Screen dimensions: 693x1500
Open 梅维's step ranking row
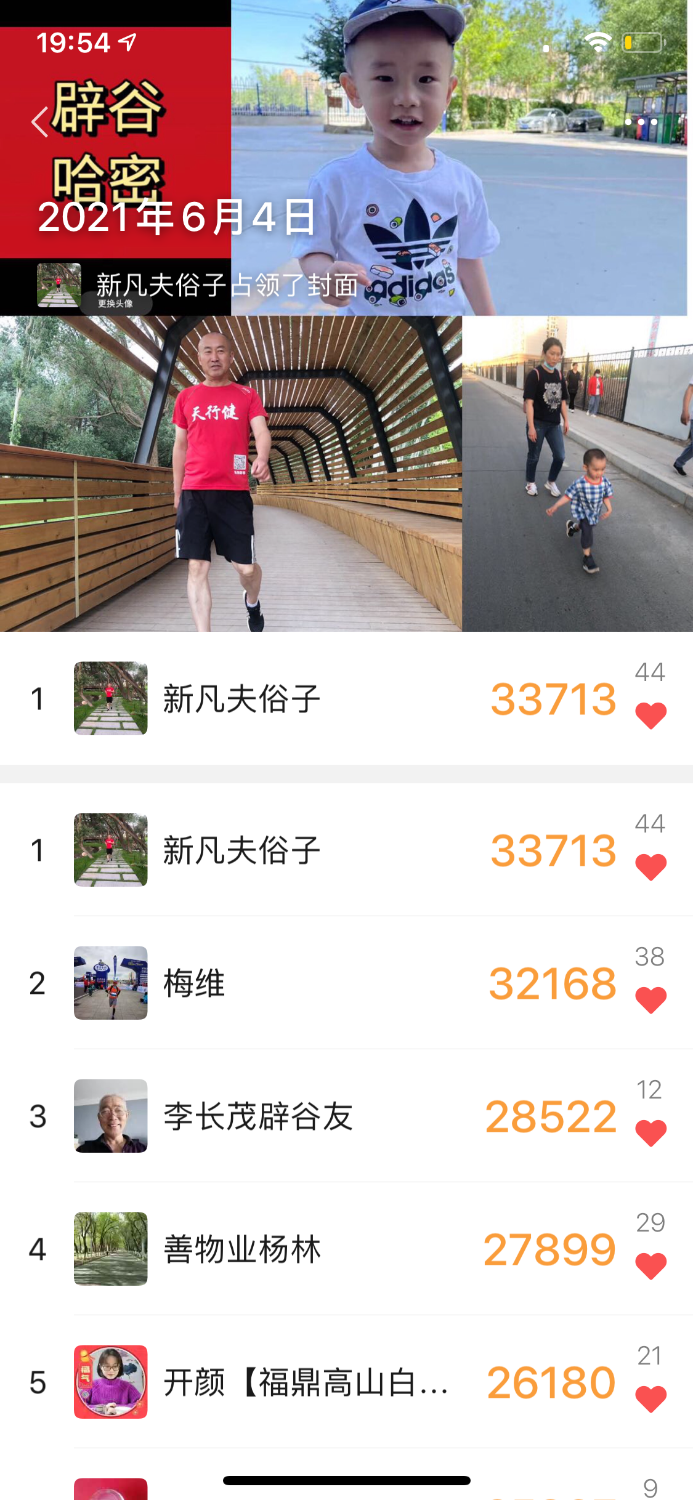300,984
